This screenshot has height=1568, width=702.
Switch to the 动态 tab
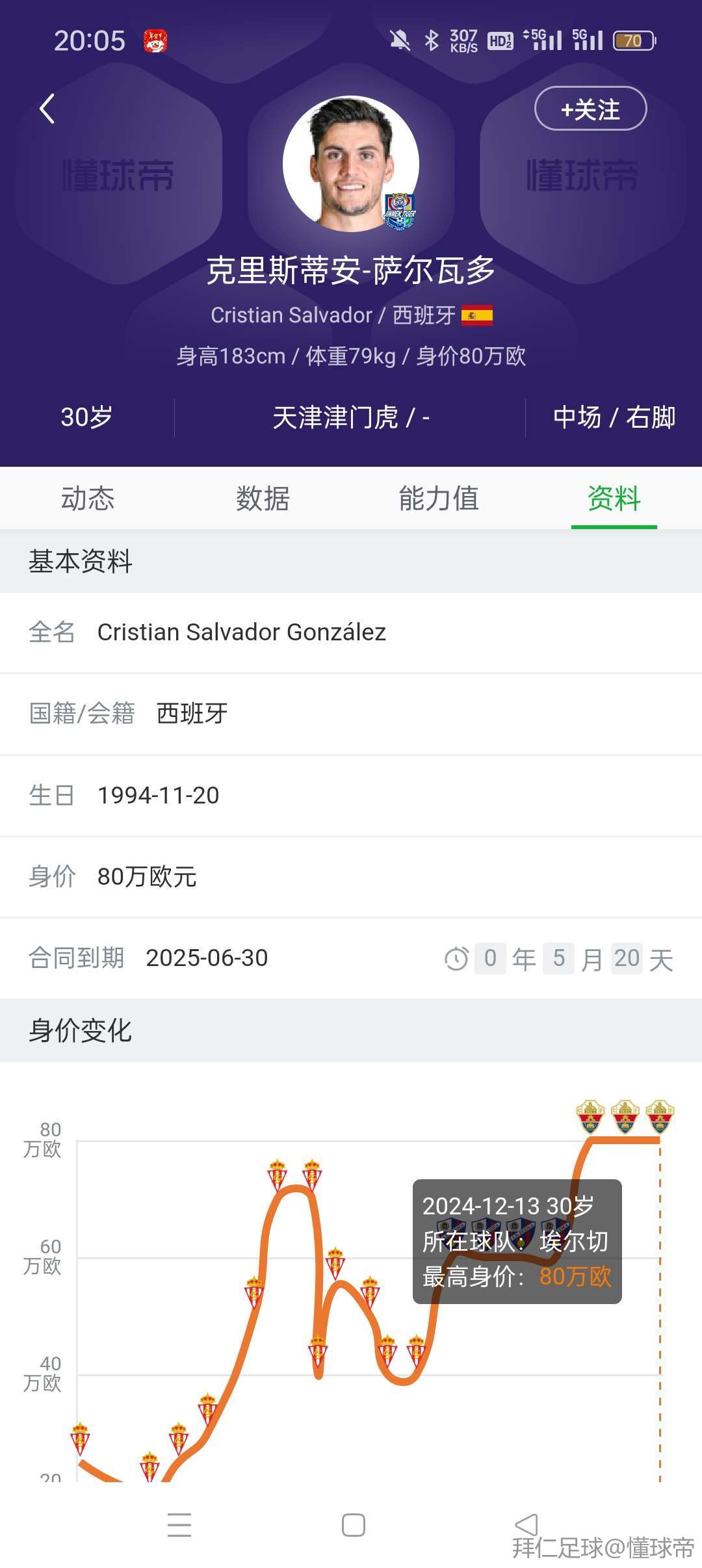(88, 499)
